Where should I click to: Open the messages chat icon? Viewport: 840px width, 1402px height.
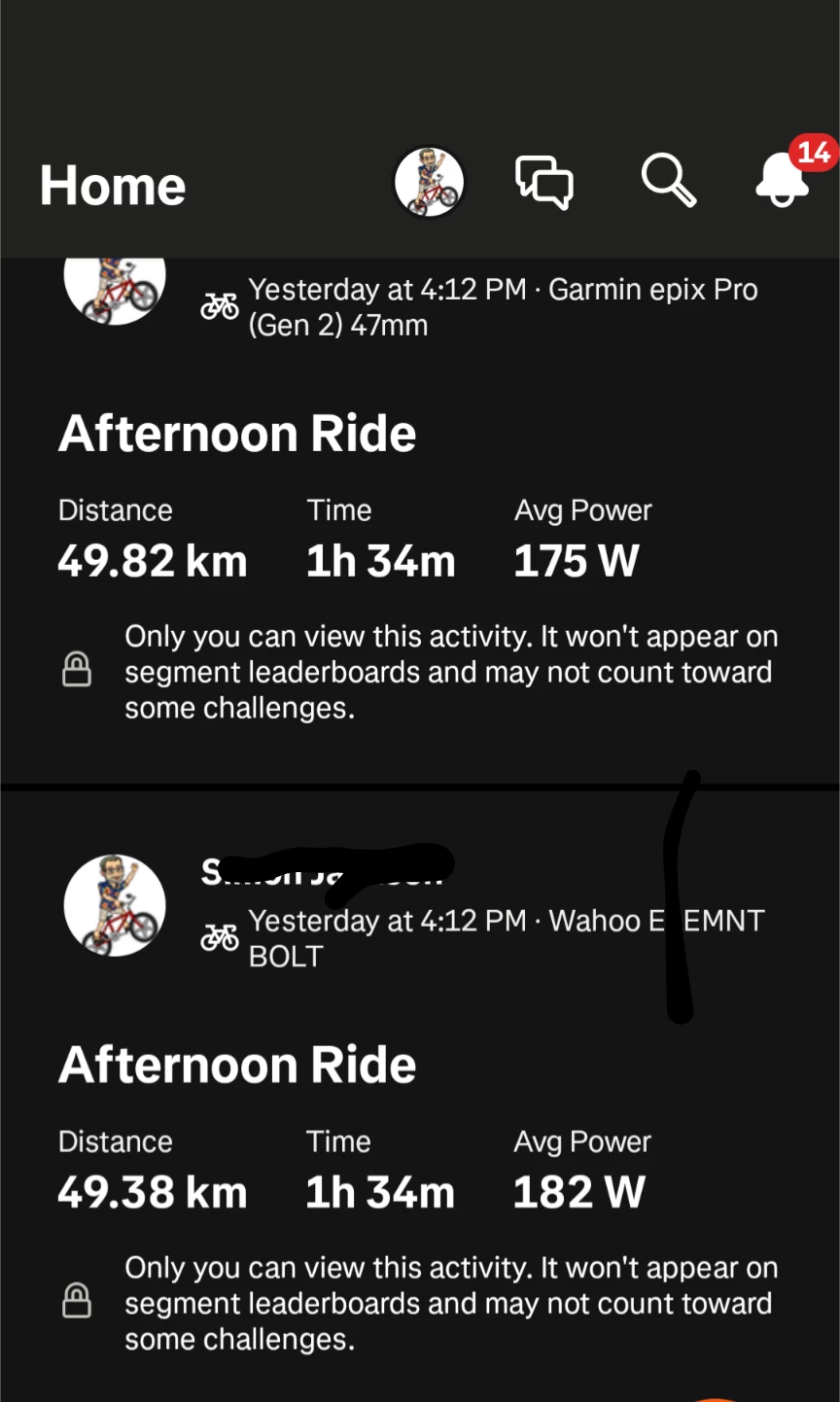[x=543, y=182]
